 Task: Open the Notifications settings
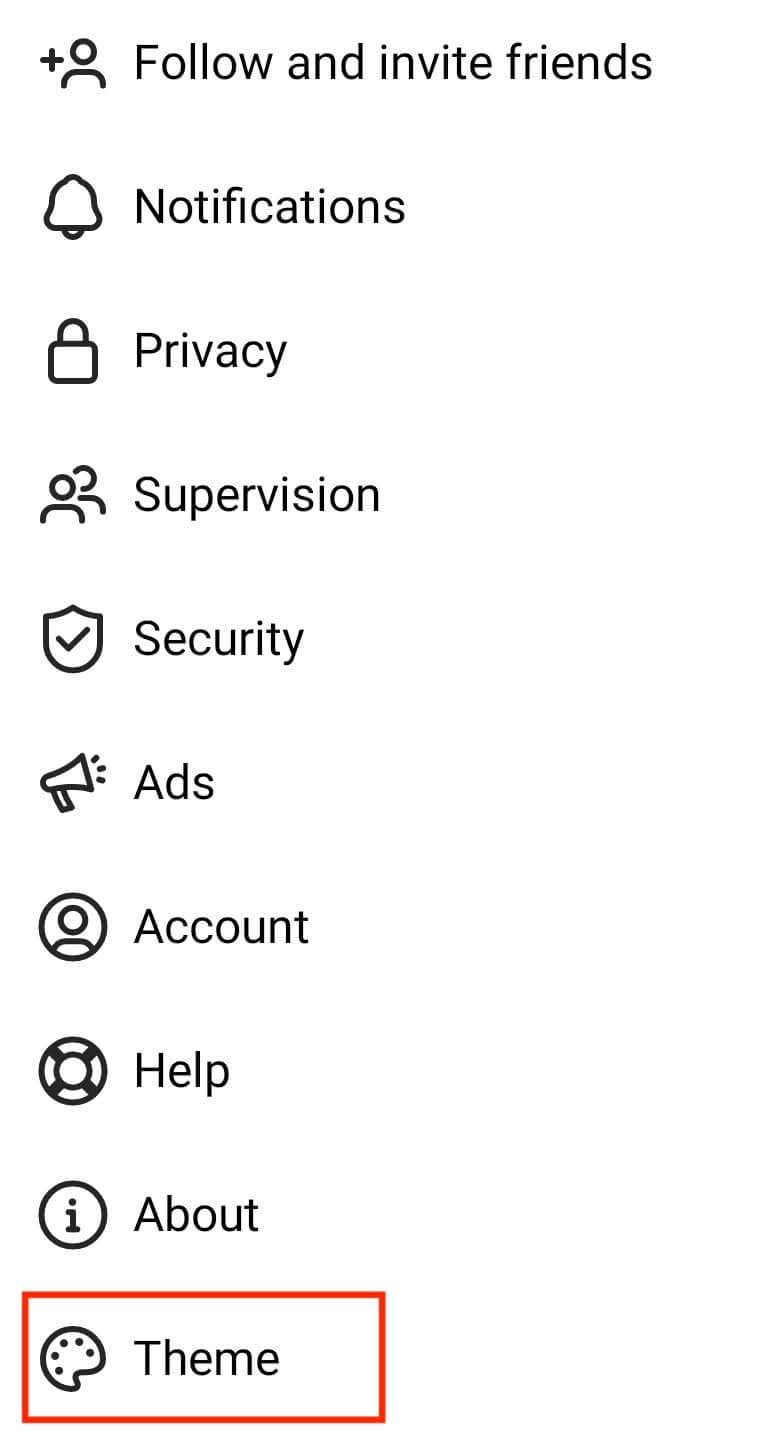268,206
